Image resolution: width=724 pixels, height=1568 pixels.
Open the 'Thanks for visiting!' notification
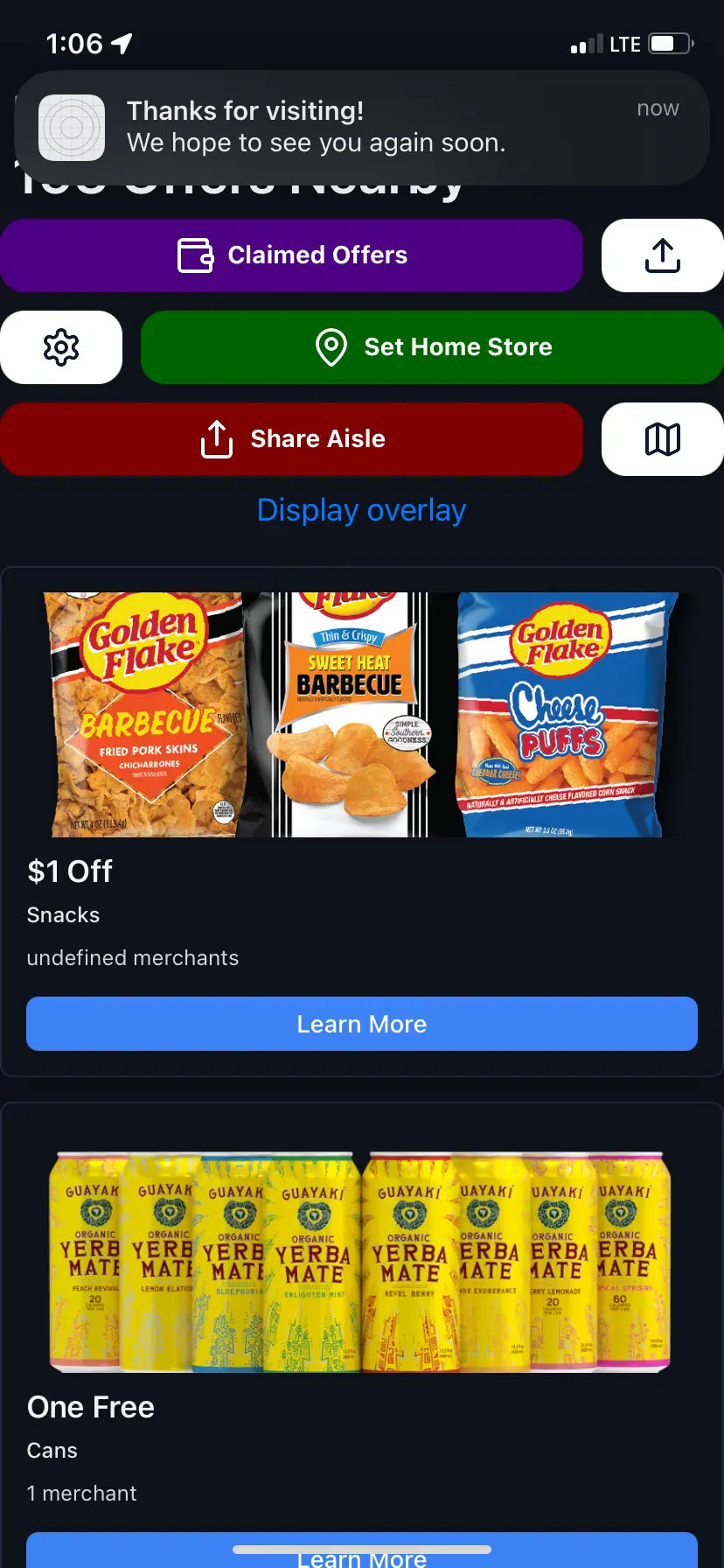pyautogui.click(x=361, y=129)
